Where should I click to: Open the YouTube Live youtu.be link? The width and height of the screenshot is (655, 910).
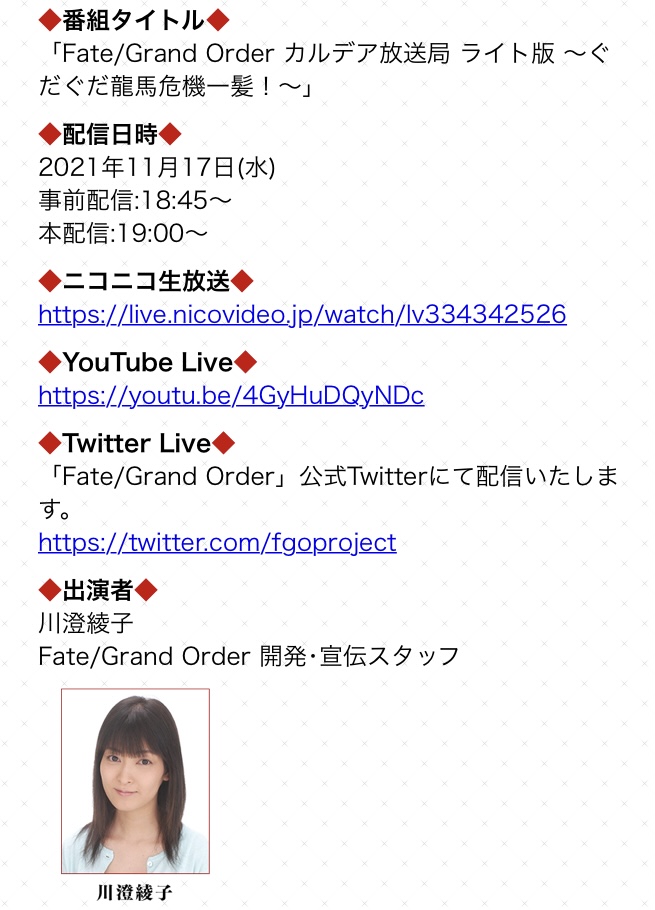231,396
